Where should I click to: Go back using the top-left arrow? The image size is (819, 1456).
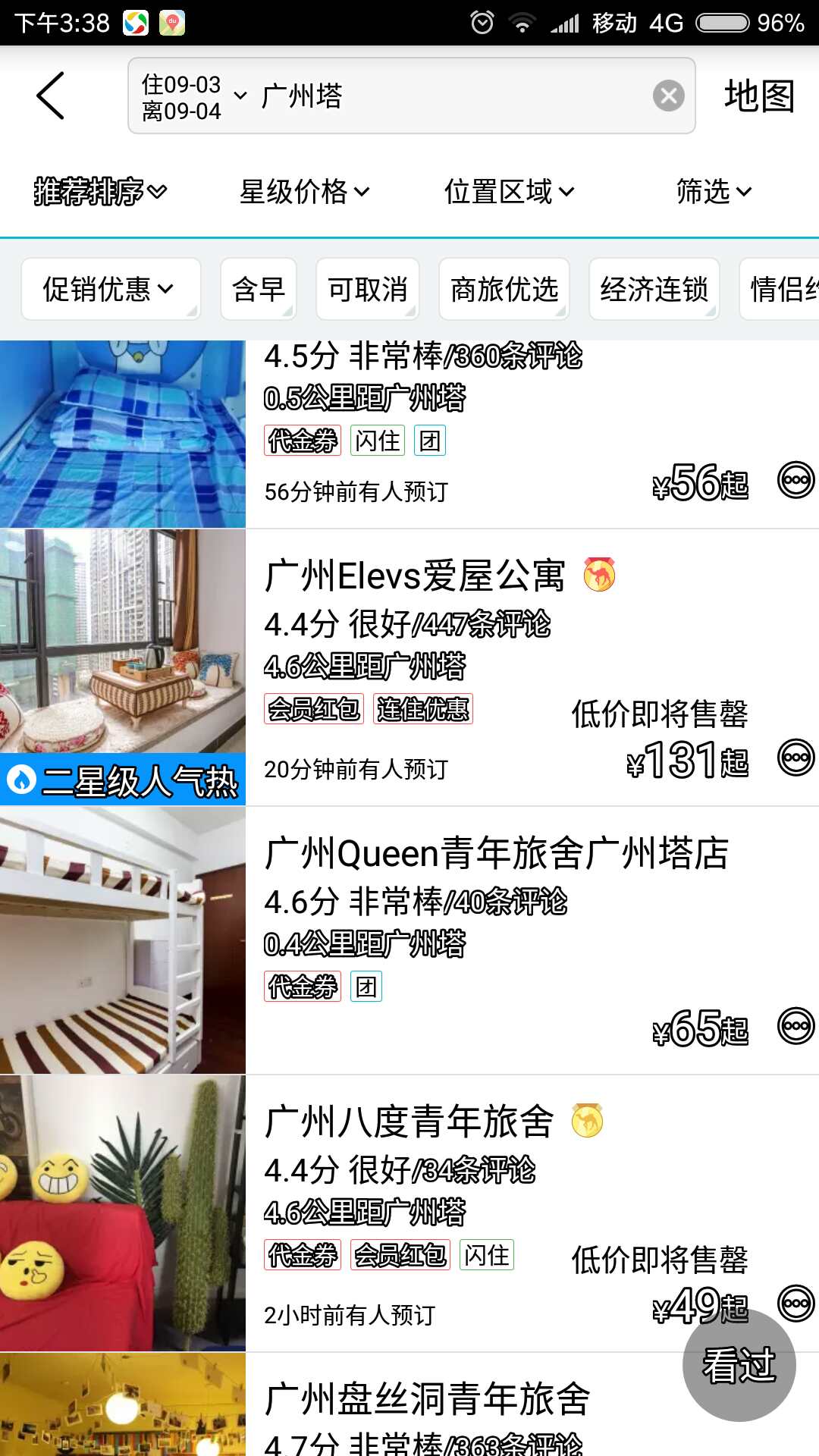coord(50,96)
